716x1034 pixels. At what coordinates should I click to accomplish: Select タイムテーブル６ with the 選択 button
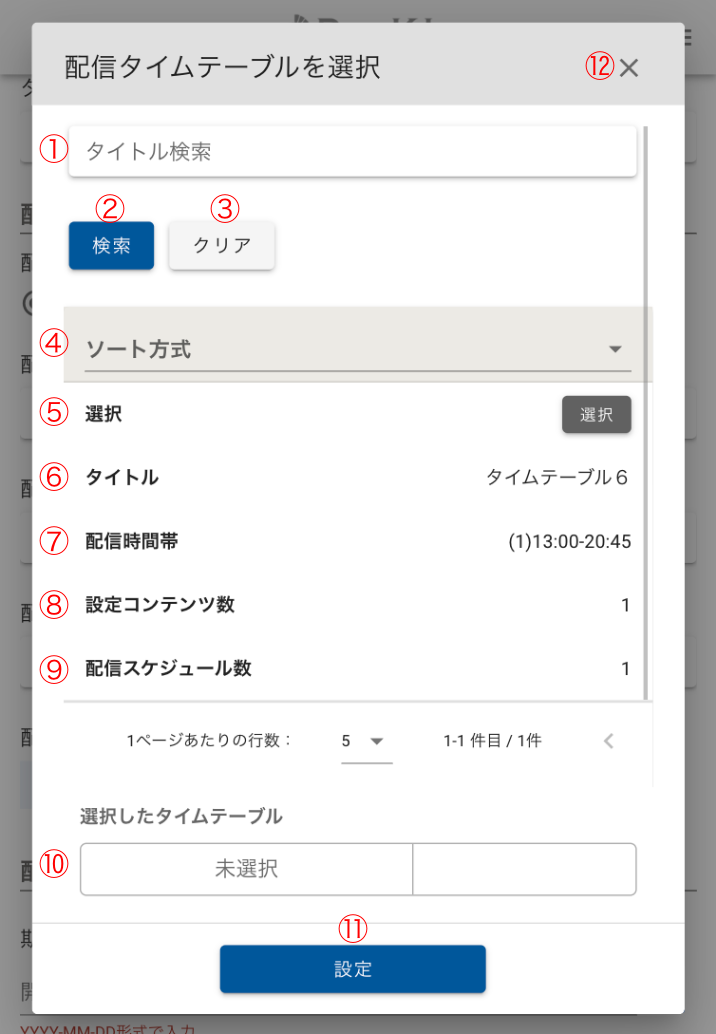[x=596, y=415]
